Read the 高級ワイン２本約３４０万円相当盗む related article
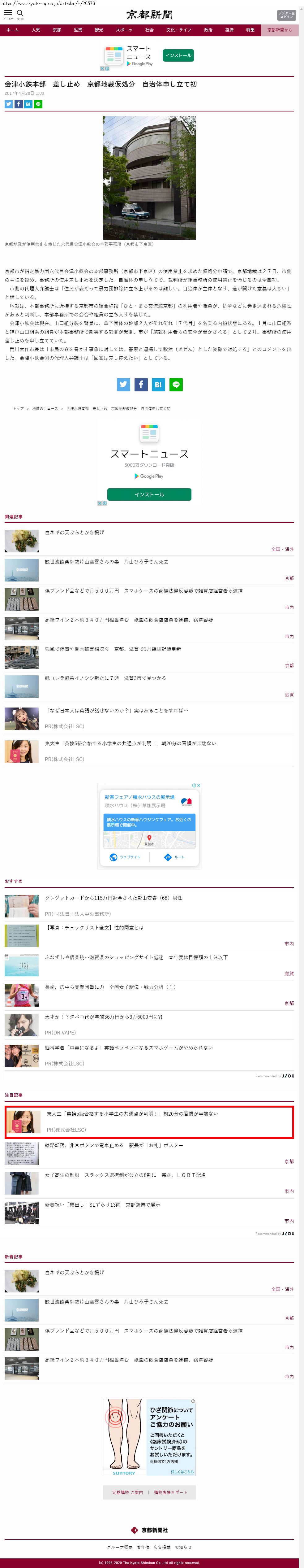304x1568 pixels. [129, 620]
